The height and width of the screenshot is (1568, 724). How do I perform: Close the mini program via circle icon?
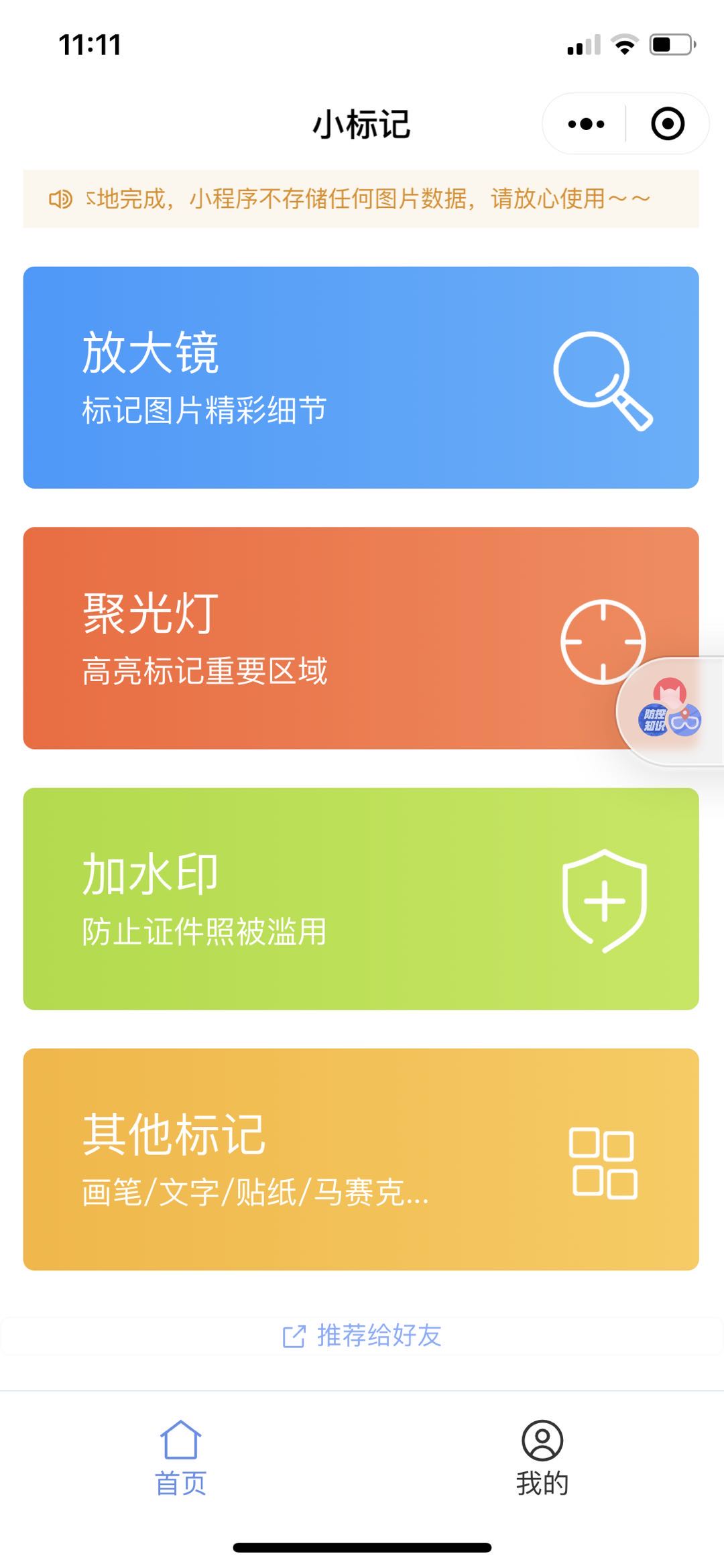667,124
